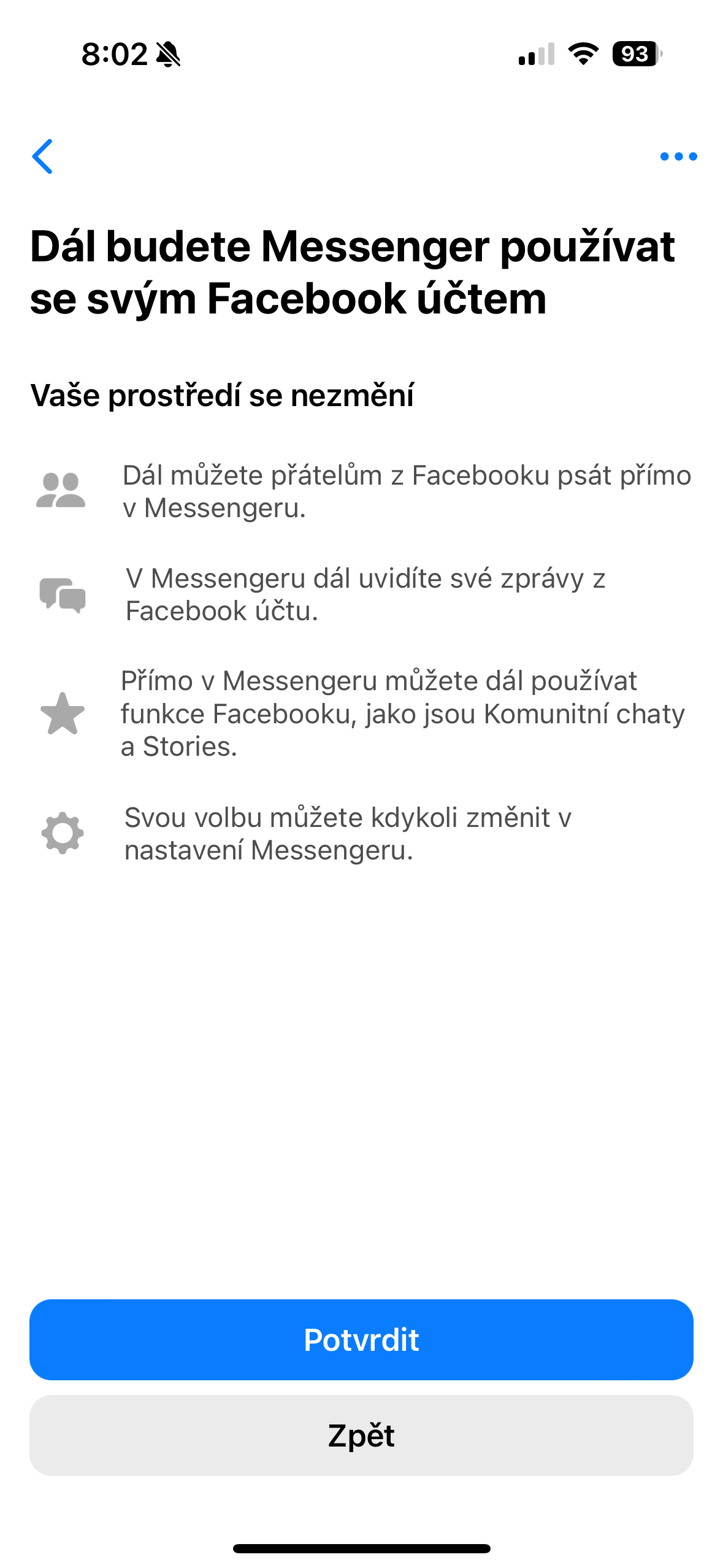The image size is (723, 1568).
Task: Click the Facebook friends icon
Action: tap(62, 491)
